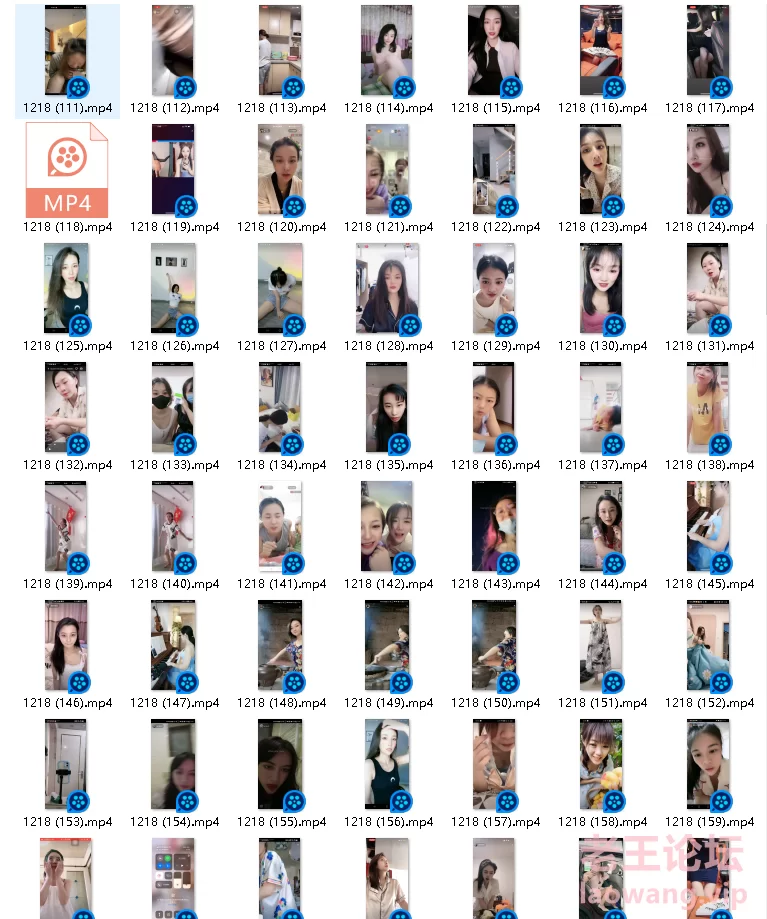Select video 1218 (152).mp4

click(x=708, y=646)
